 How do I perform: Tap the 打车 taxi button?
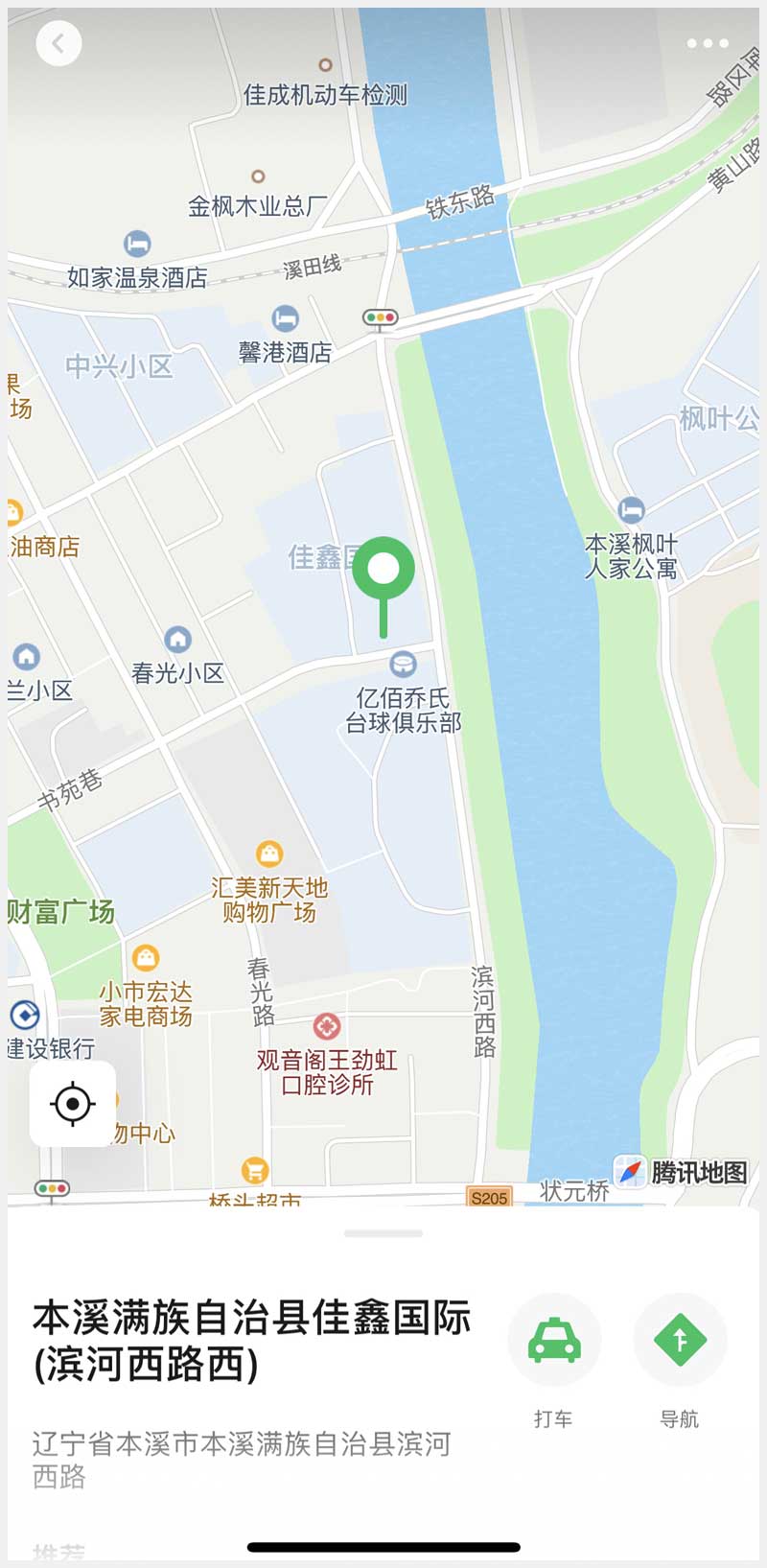[554, 1340]
